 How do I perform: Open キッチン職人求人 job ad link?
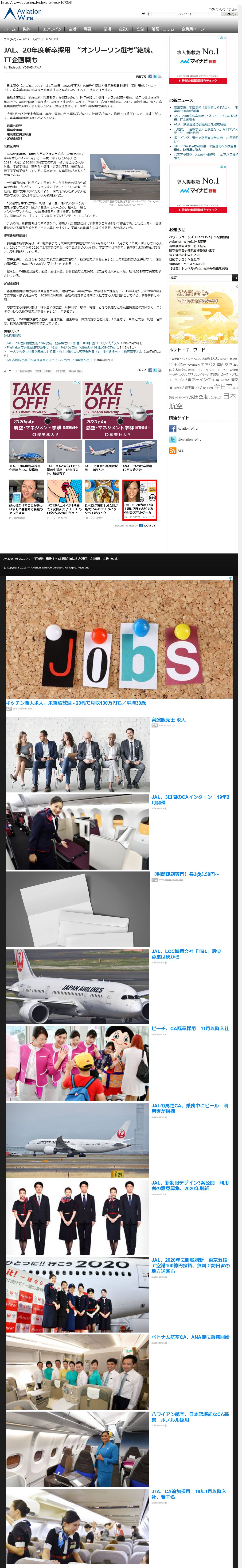pos(76,702)
